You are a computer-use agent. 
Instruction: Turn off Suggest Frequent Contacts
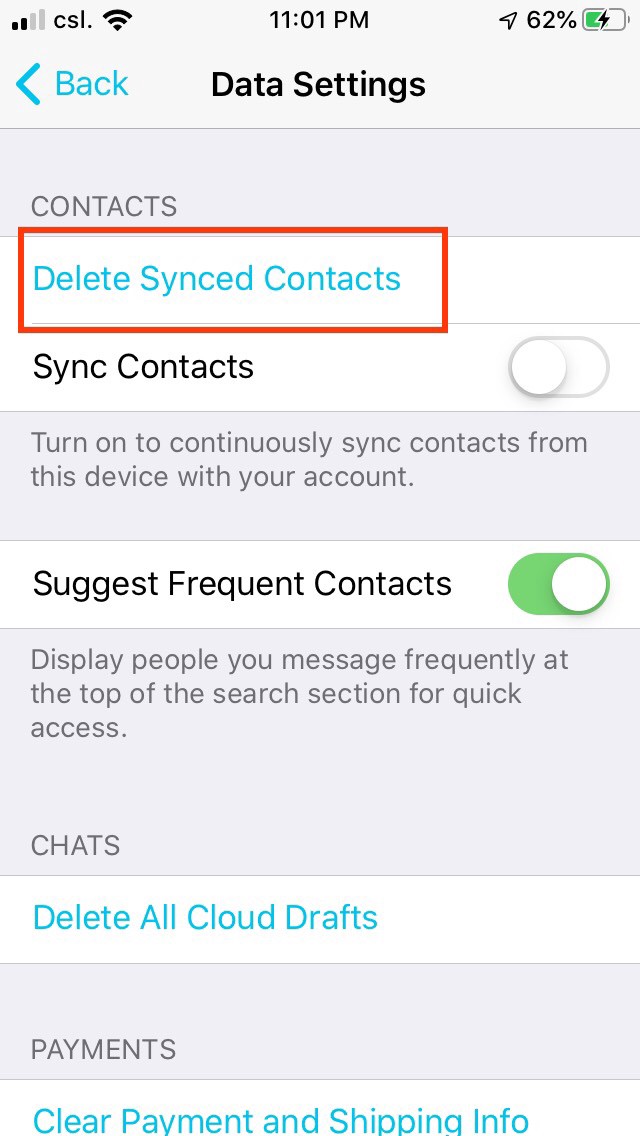(x=559, y=583)
